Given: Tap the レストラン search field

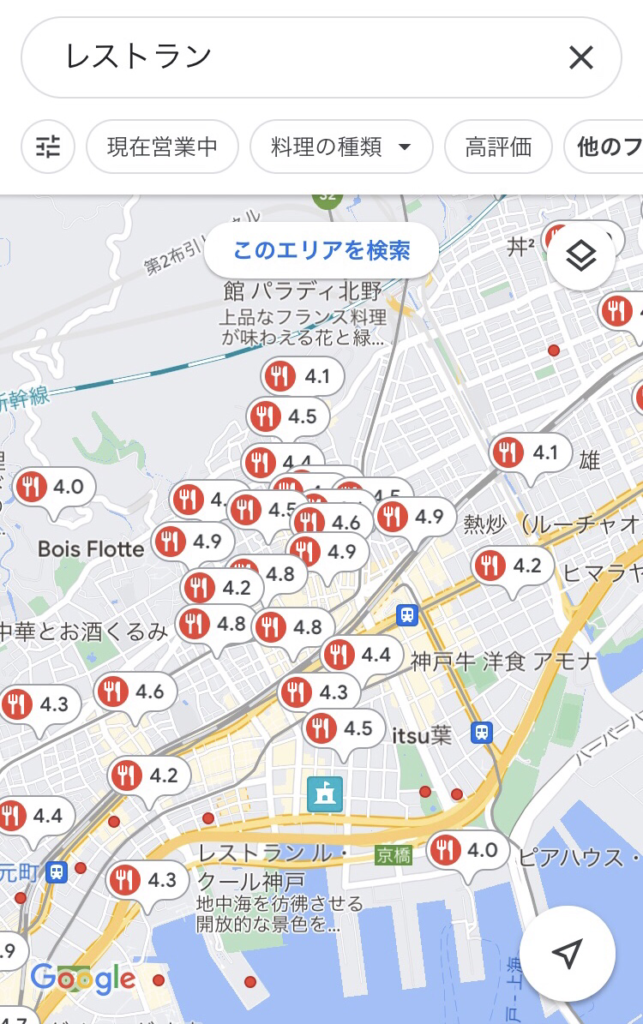Looking at the screenshot, I should [x=300, y=57].
